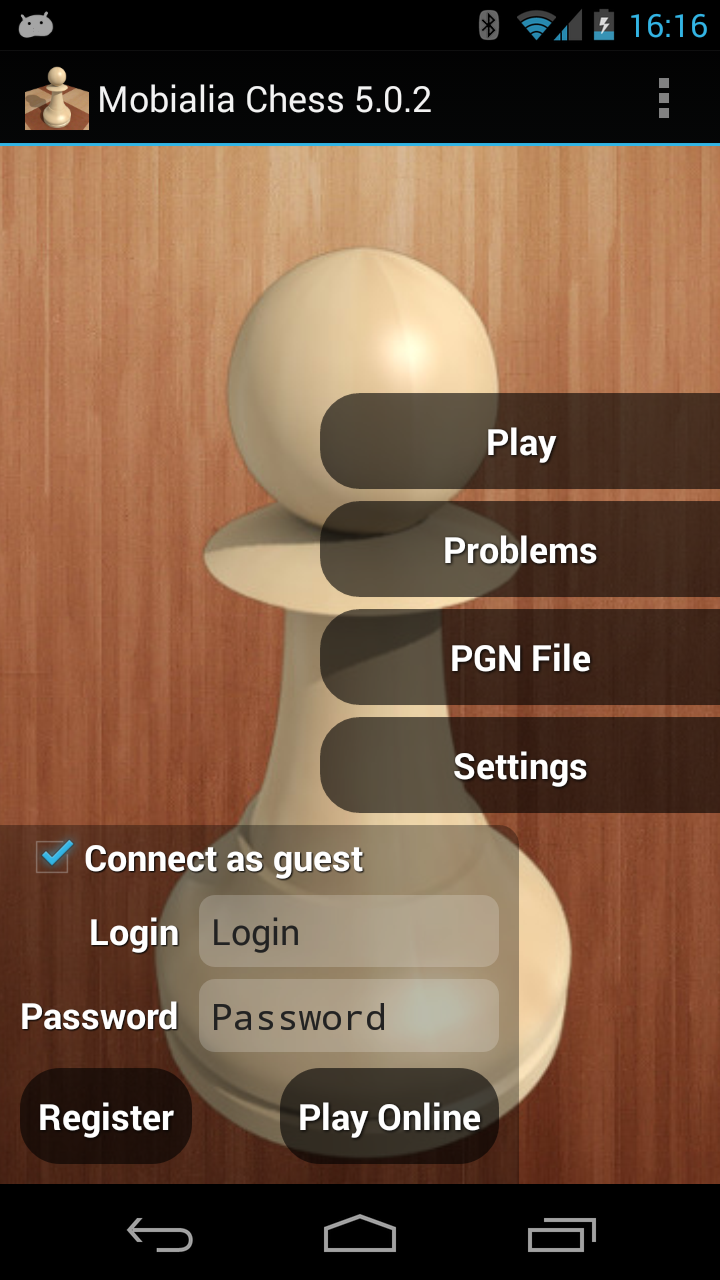Uncheck Connect as guest

[x=54, y=857]
